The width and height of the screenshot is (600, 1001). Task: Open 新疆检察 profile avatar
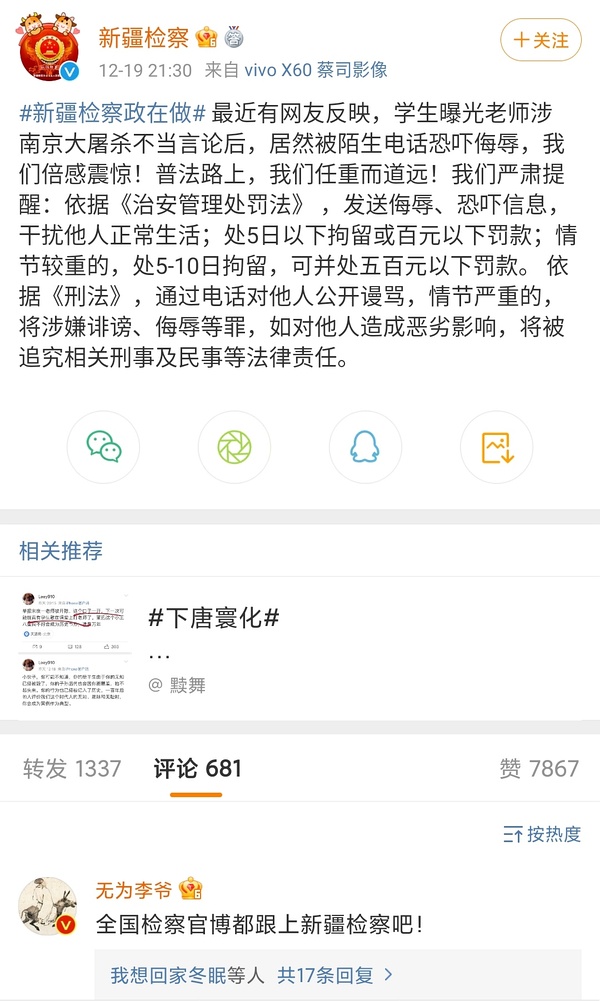48,50
